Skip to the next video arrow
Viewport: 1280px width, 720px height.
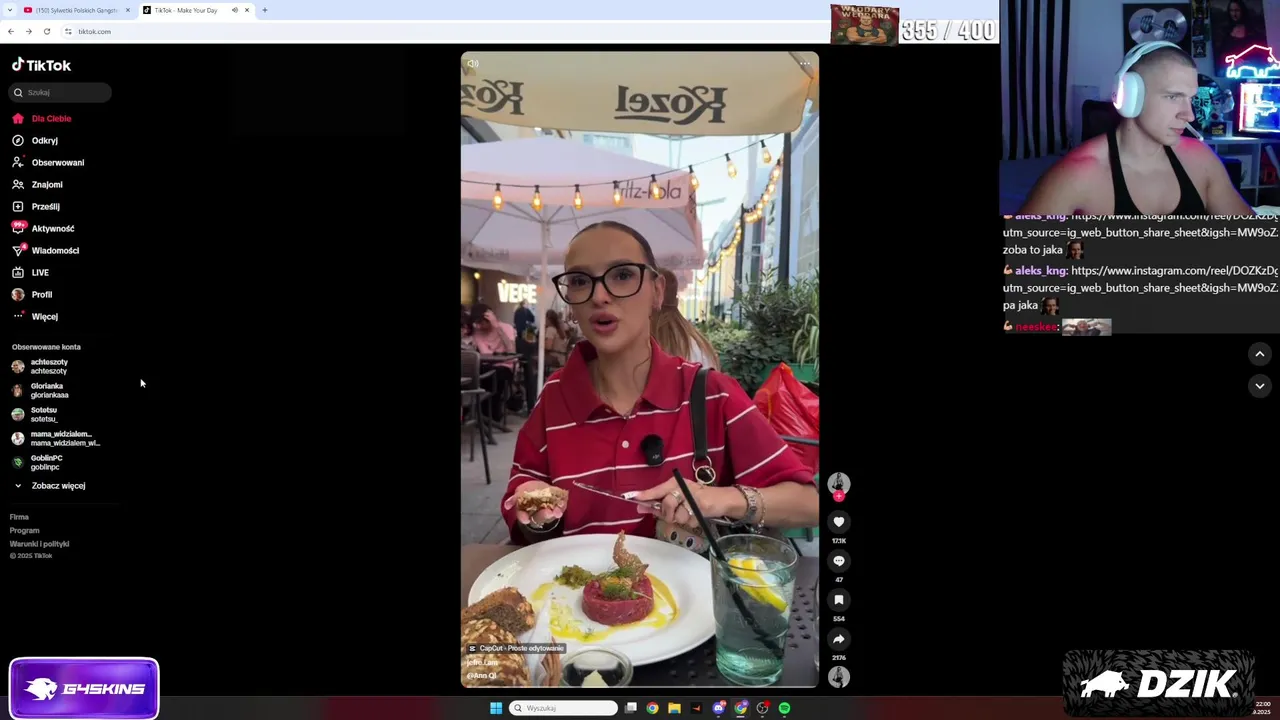1260,385
